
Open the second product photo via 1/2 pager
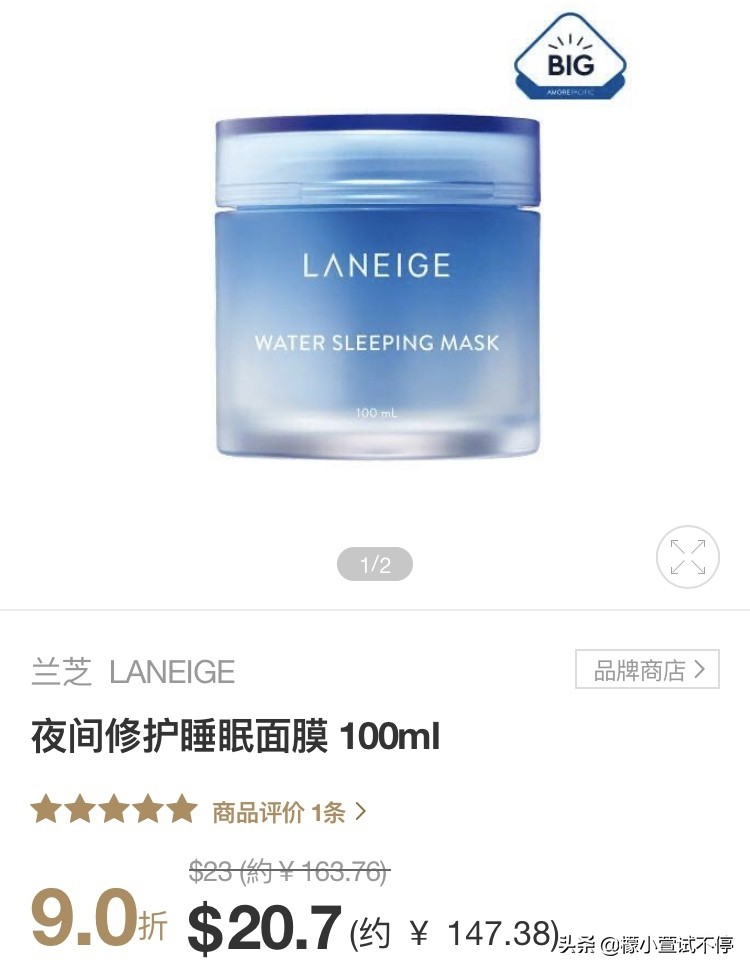pyautogui.click(x=375, y=564)
